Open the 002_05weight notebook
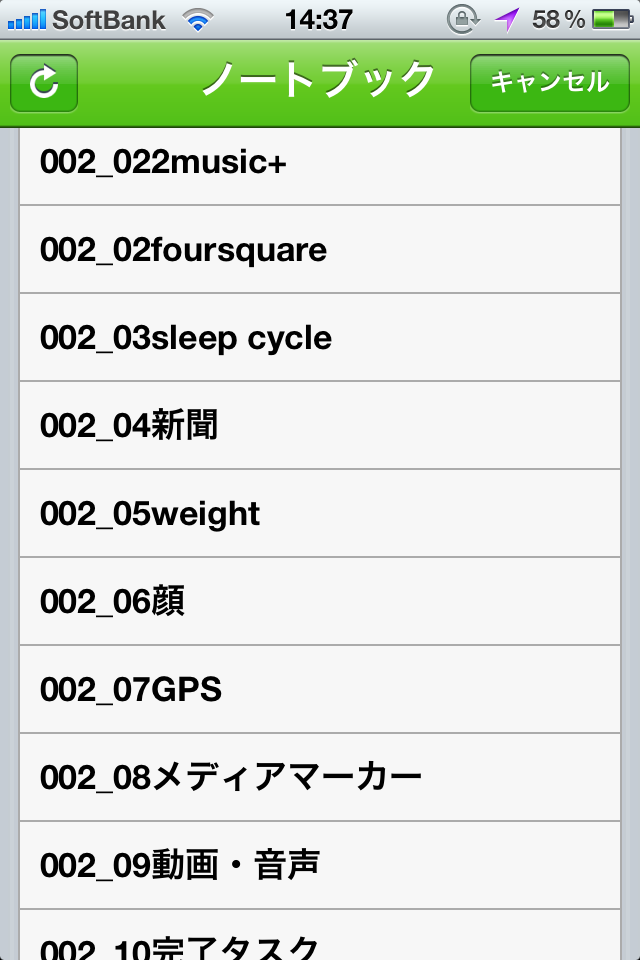Screen dimensions: 640x960 tap(320, 513)
